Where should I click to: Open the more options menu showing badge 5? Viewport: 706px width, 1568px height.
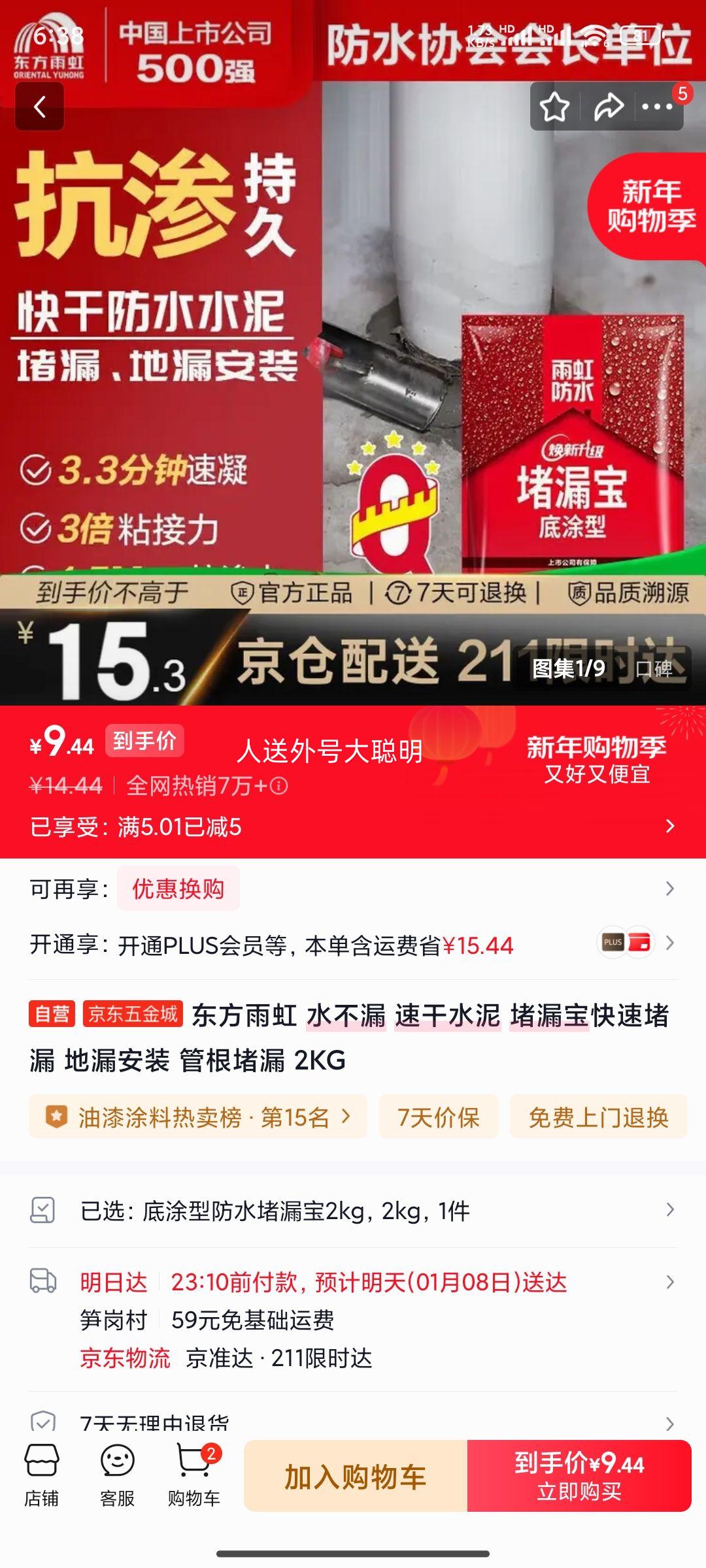pos(658,107)
